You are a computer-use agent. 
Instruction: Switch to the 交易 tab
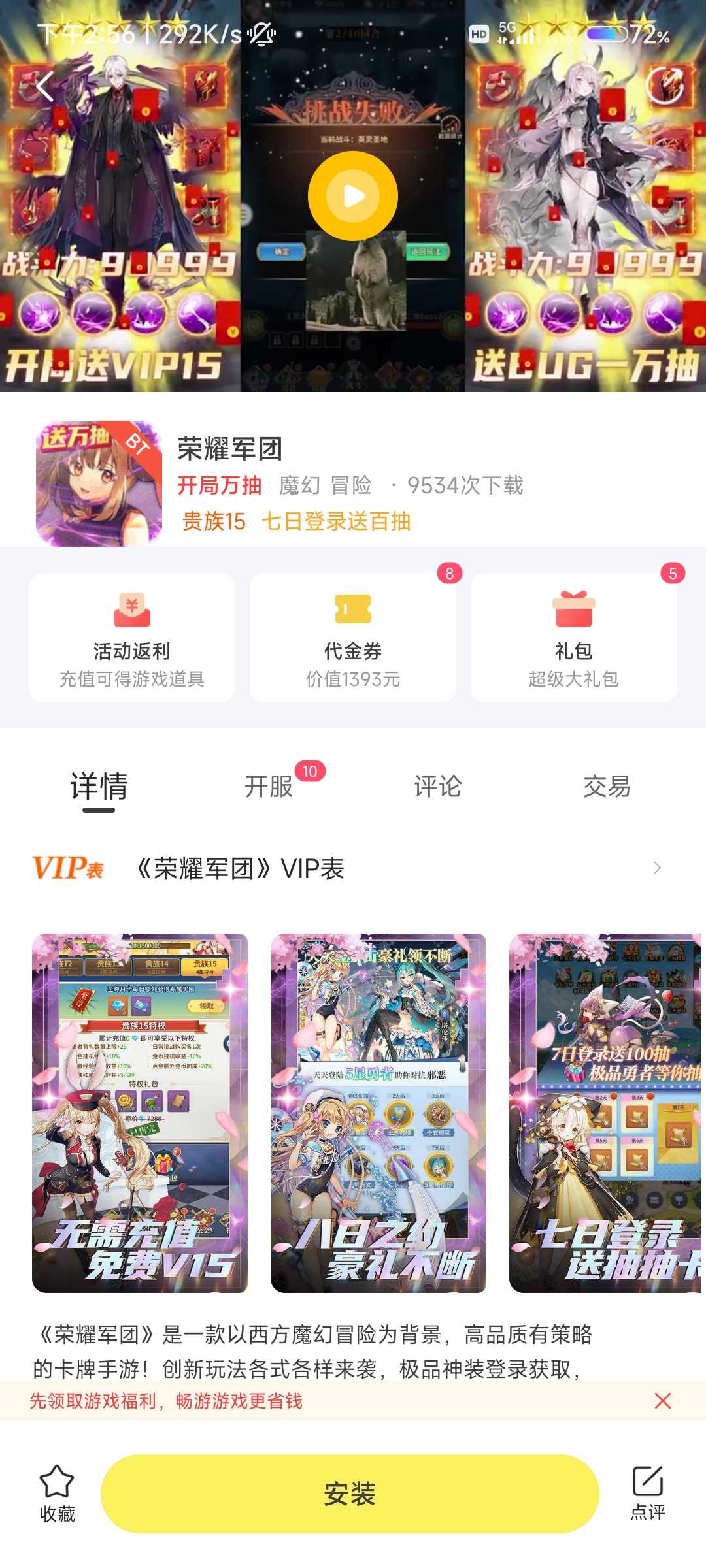[607, 787]
